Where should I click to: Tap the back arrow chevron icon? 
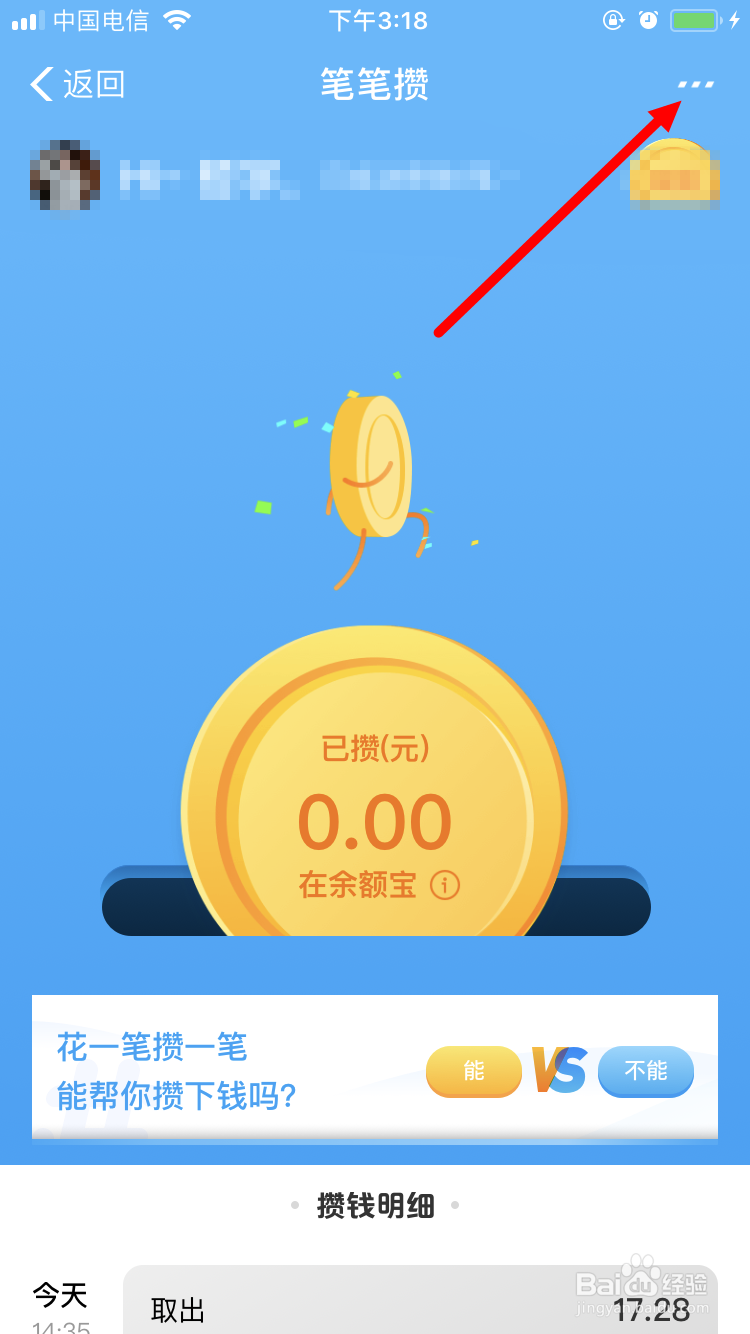(40, 85)
